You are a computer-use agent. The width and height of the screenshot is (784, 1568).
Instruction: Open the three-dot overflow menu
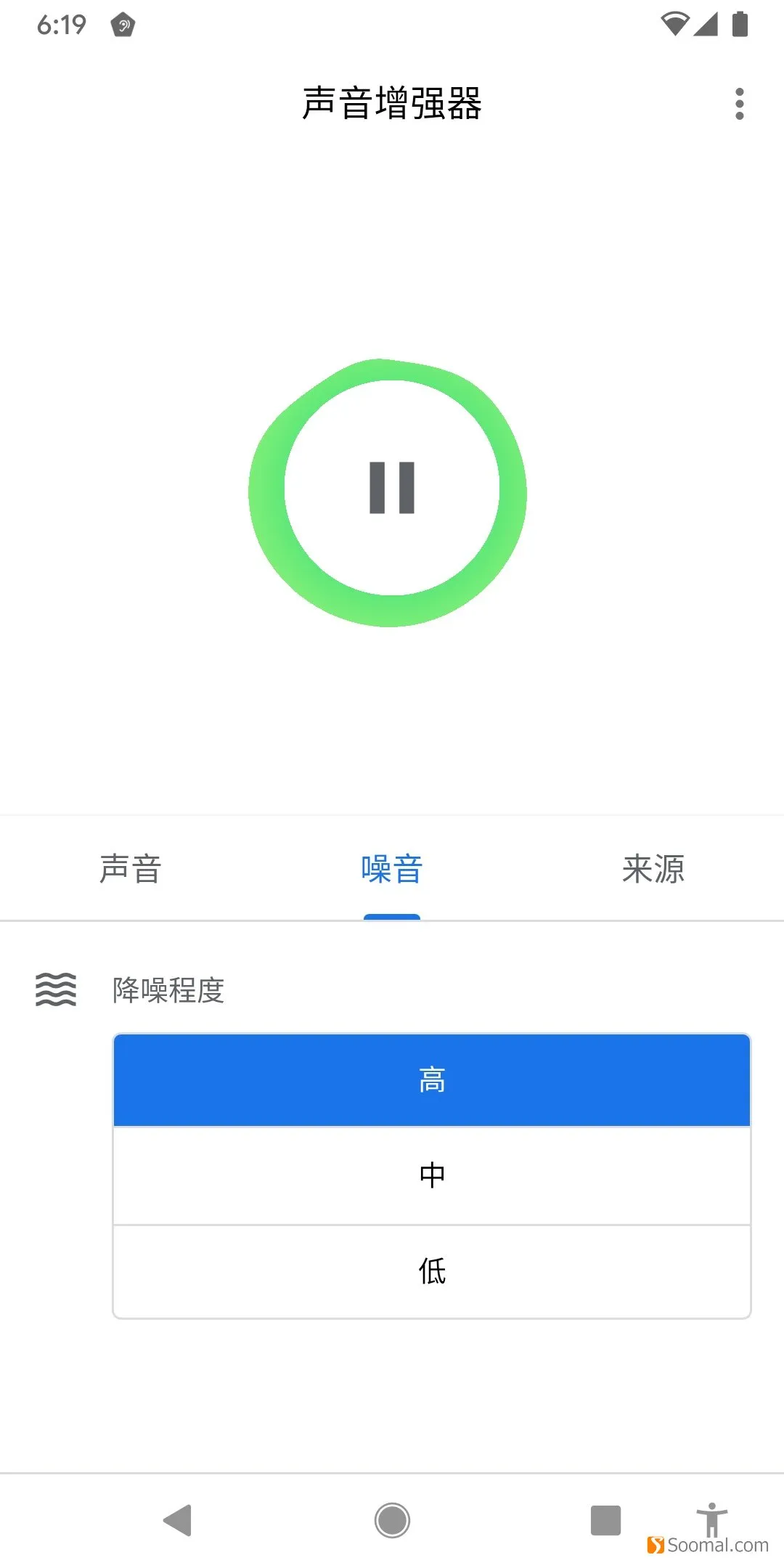739,104
